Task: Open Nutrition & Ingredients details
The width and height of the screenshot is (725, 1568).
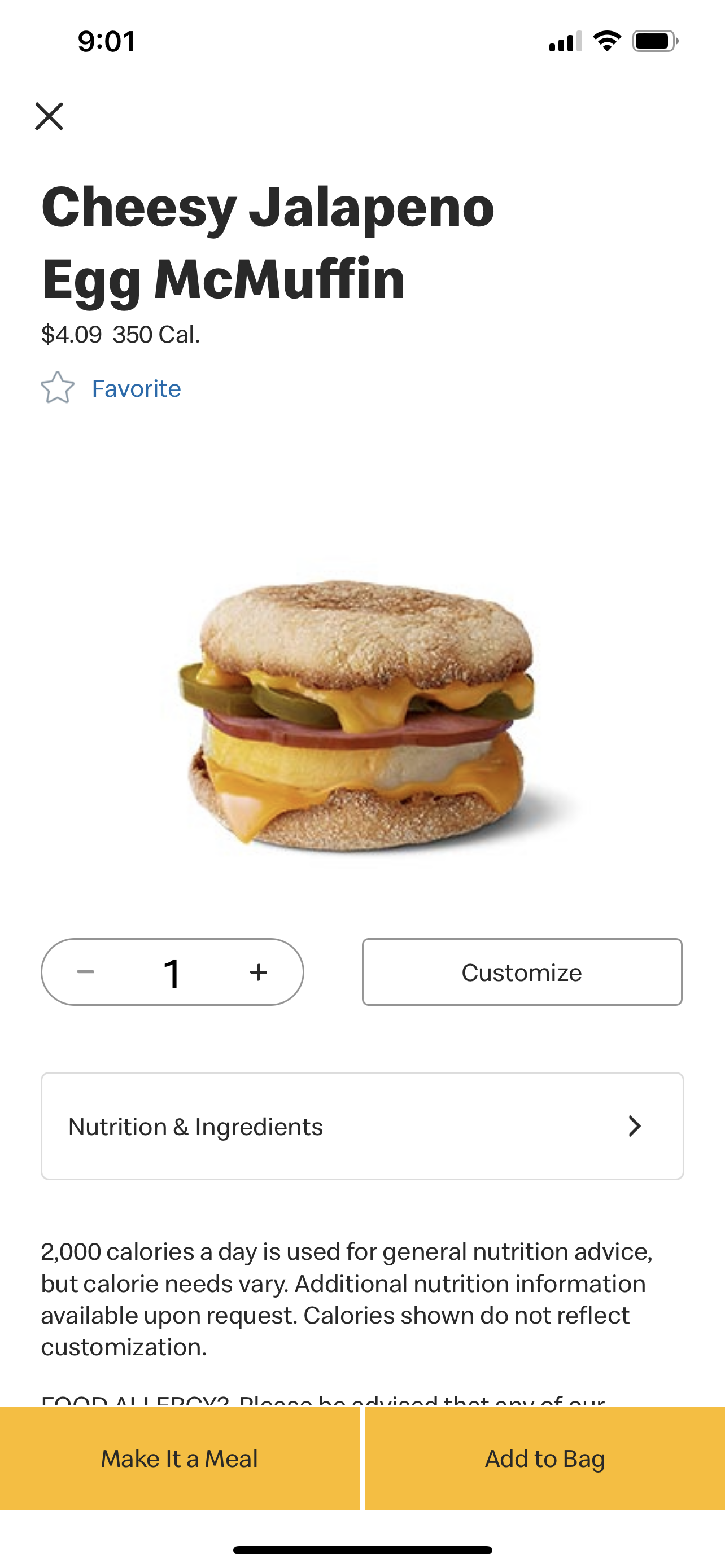Action: 362,1126
